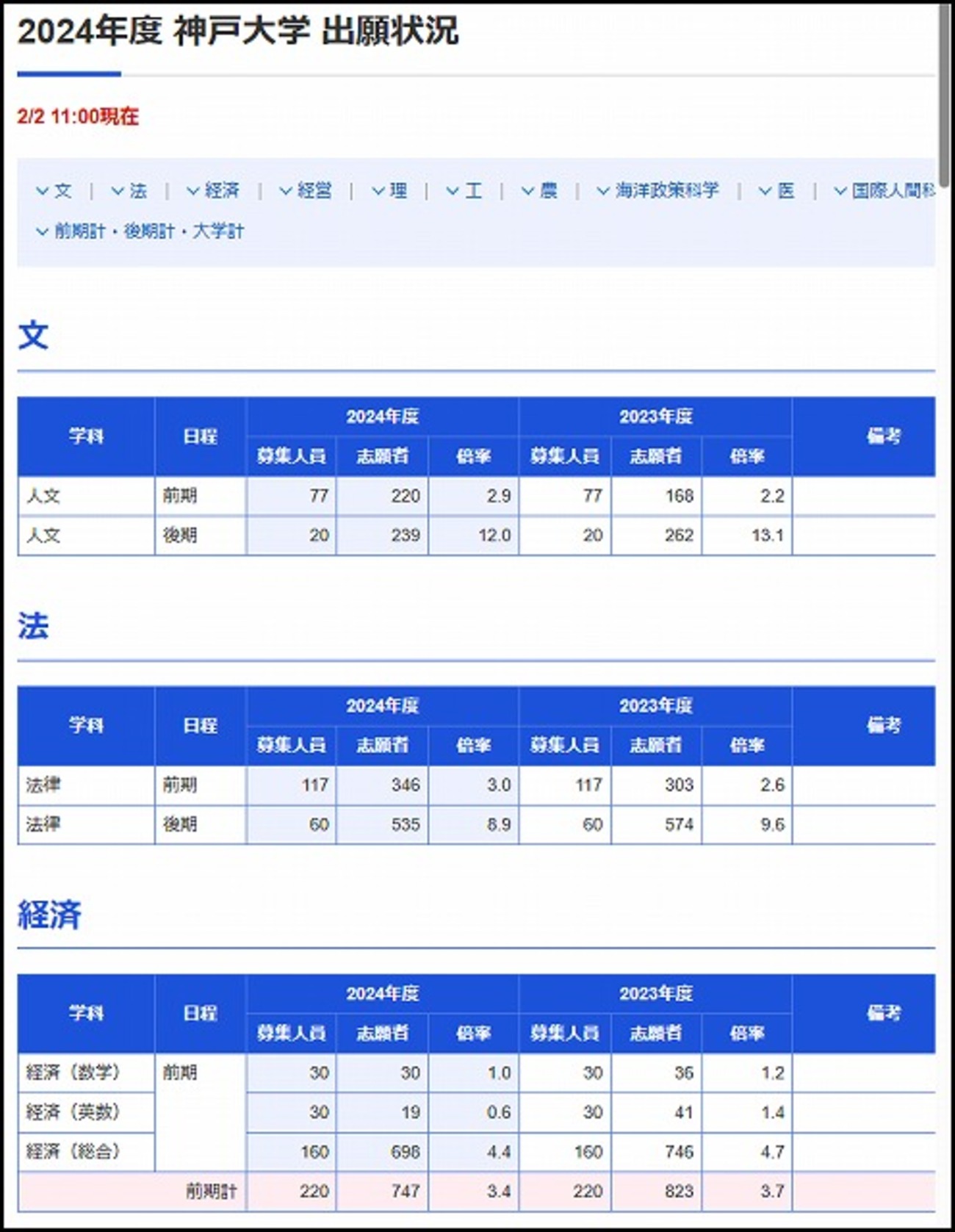Open the 農 faculty link
Screen dimensions: 955x1232
[540, 191]
